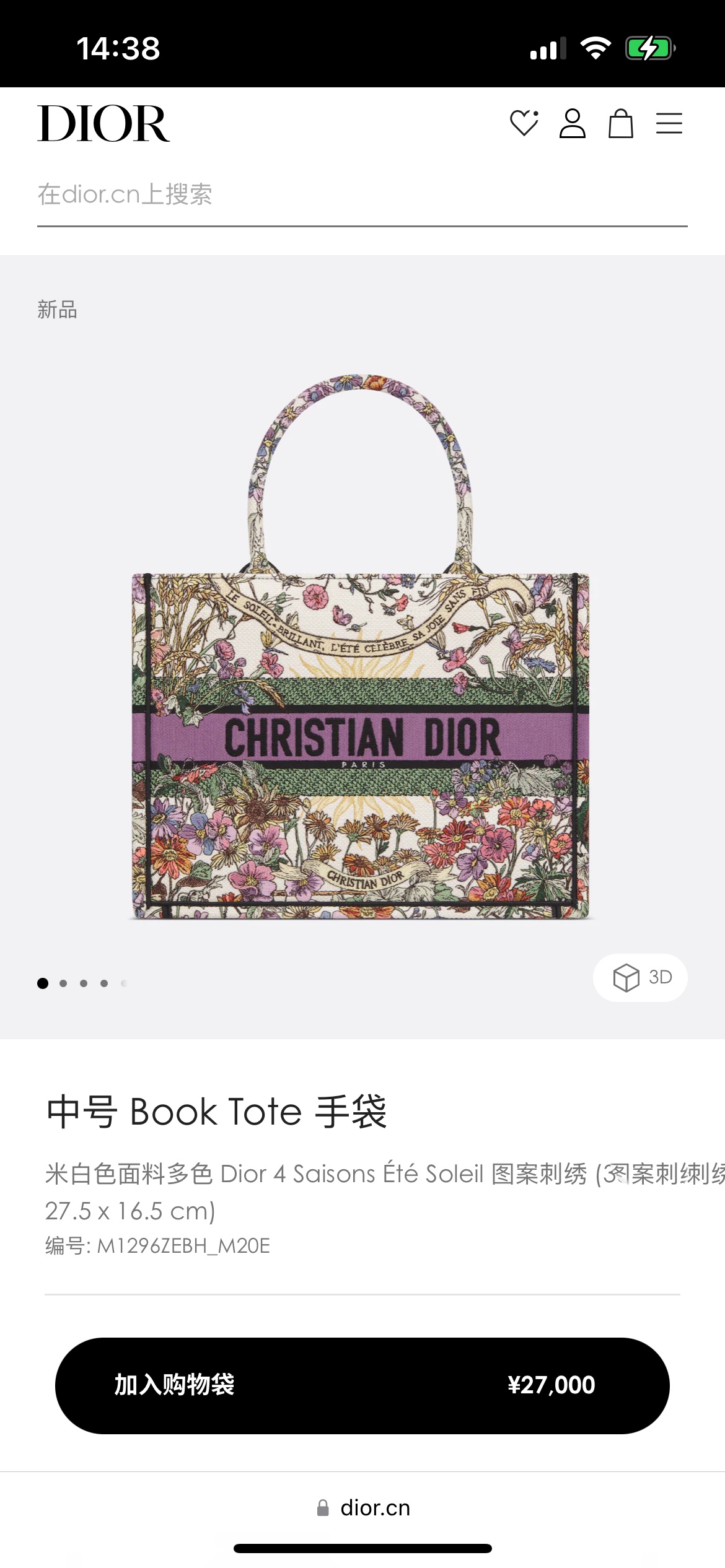Open the wishlist heart icon
This screenshot has height=1568, width=725.
click(524, 123)
